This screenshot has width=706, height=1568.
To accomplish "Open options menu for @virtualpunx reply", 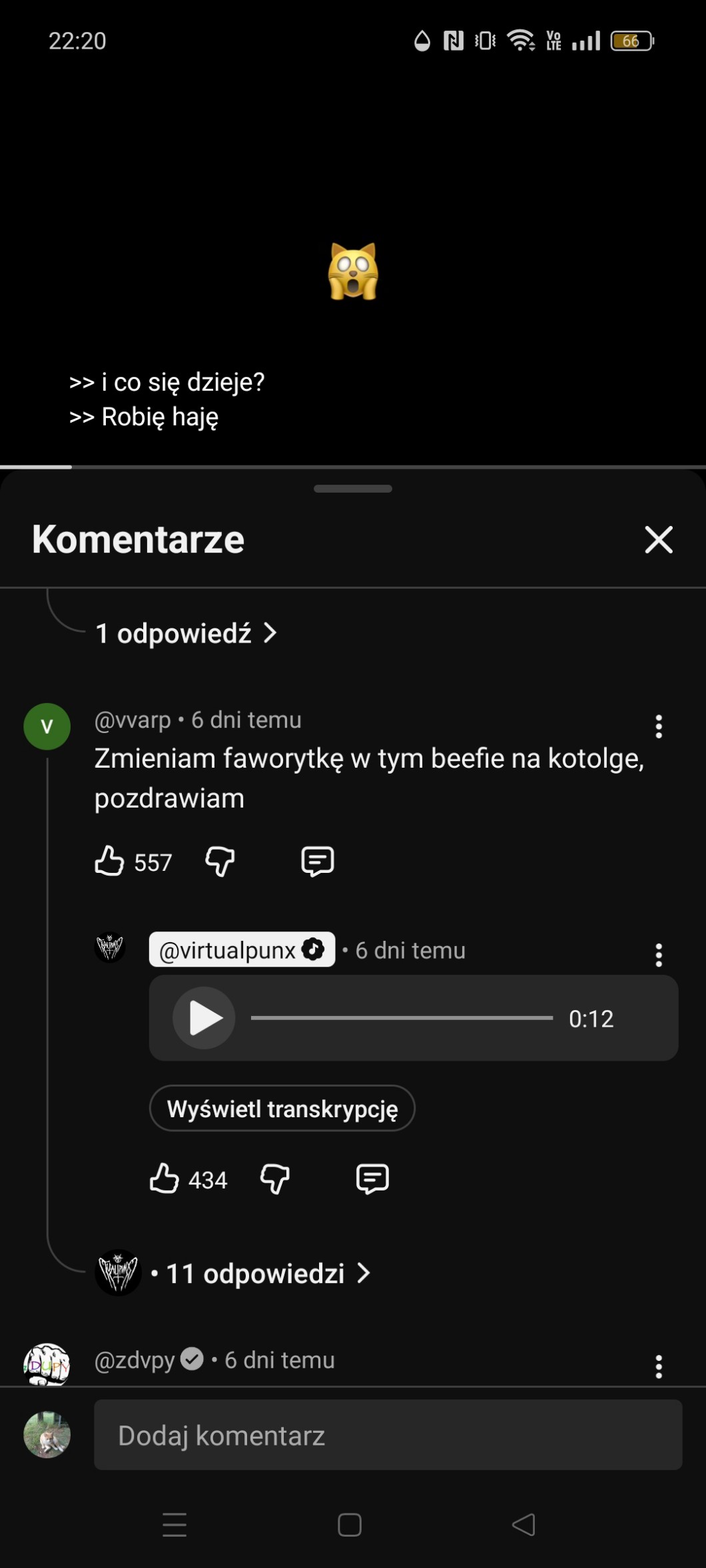I will point(659,955).
